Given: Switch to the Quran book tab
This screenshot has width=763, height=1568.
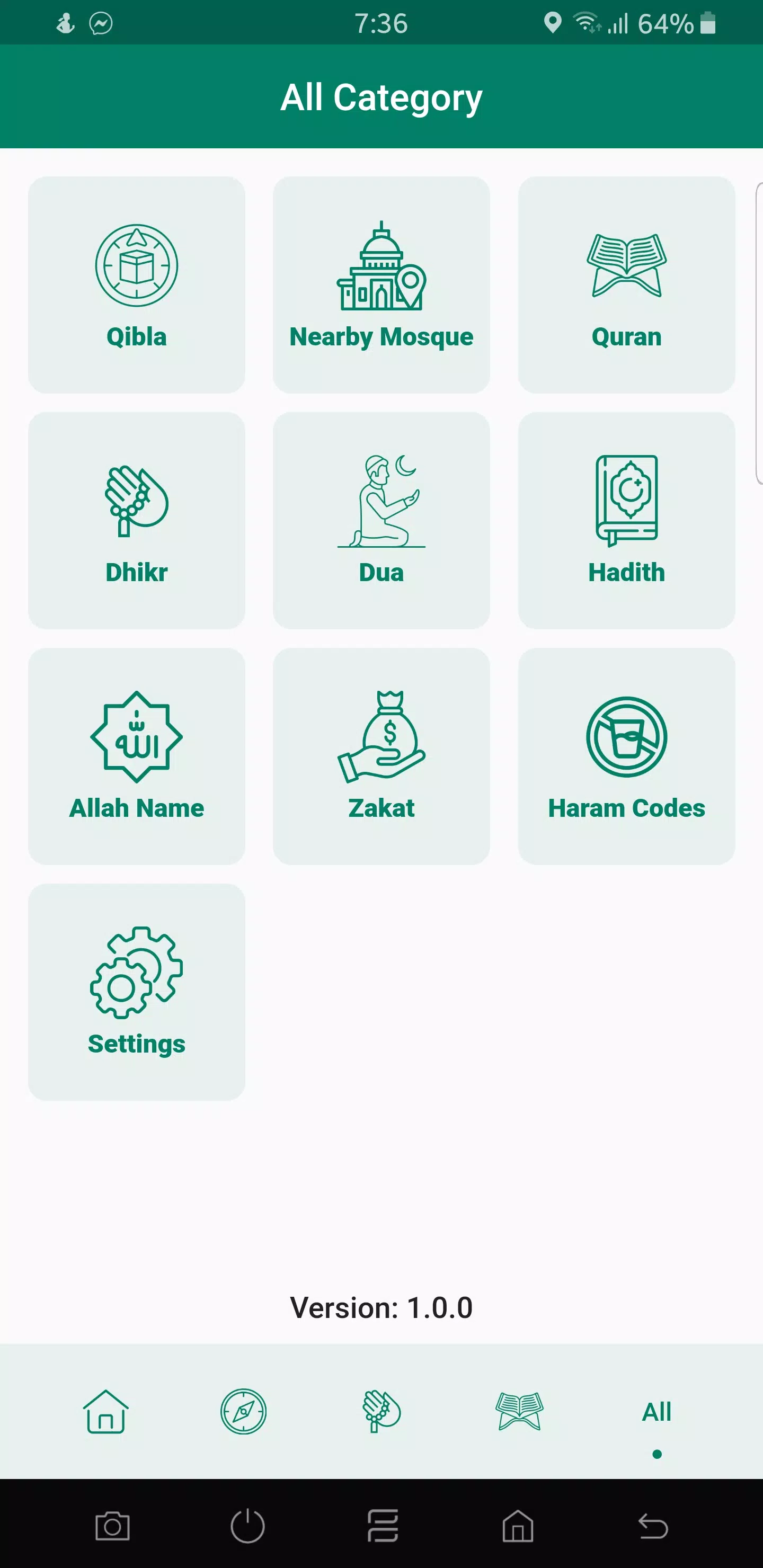Looking at the screenshot, I should click(519, 1412).
